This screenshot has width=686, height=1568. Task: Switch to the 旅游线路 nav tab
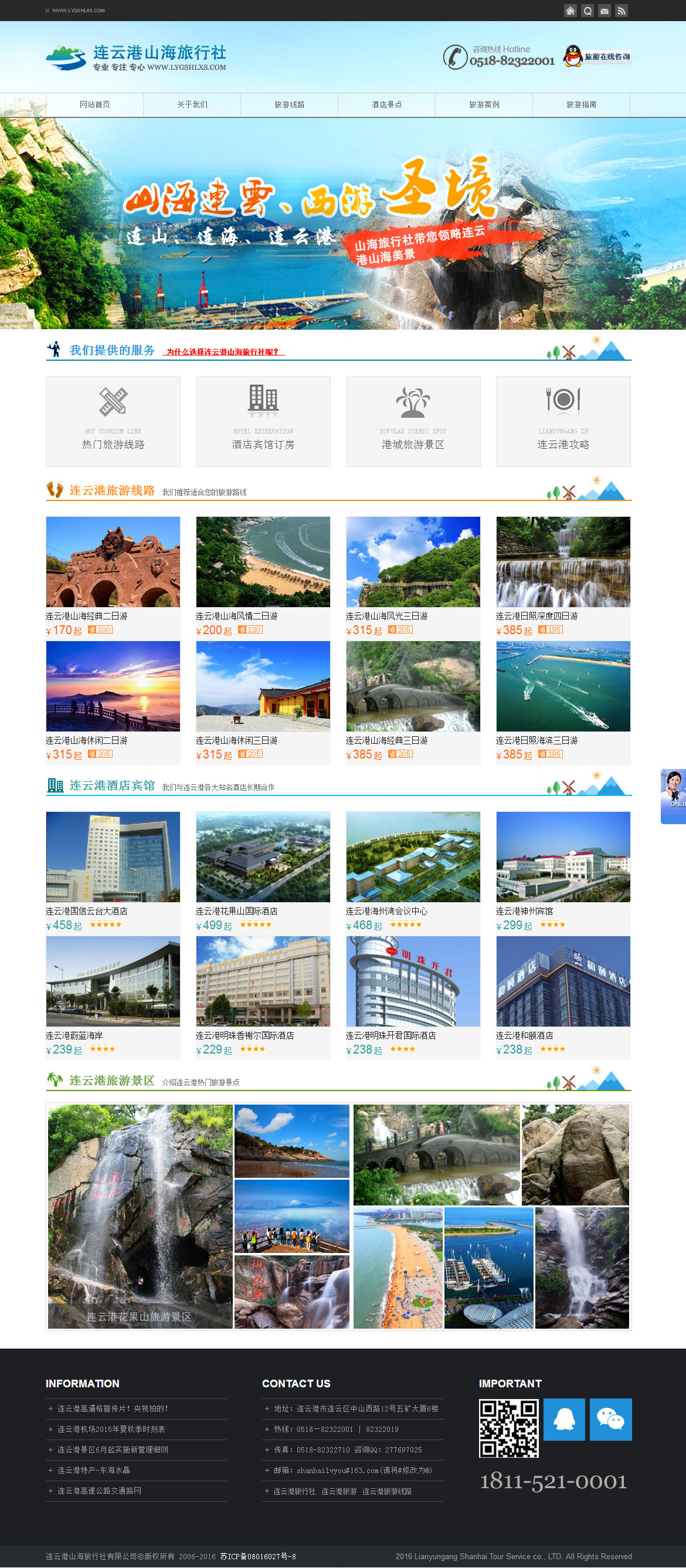290,104
